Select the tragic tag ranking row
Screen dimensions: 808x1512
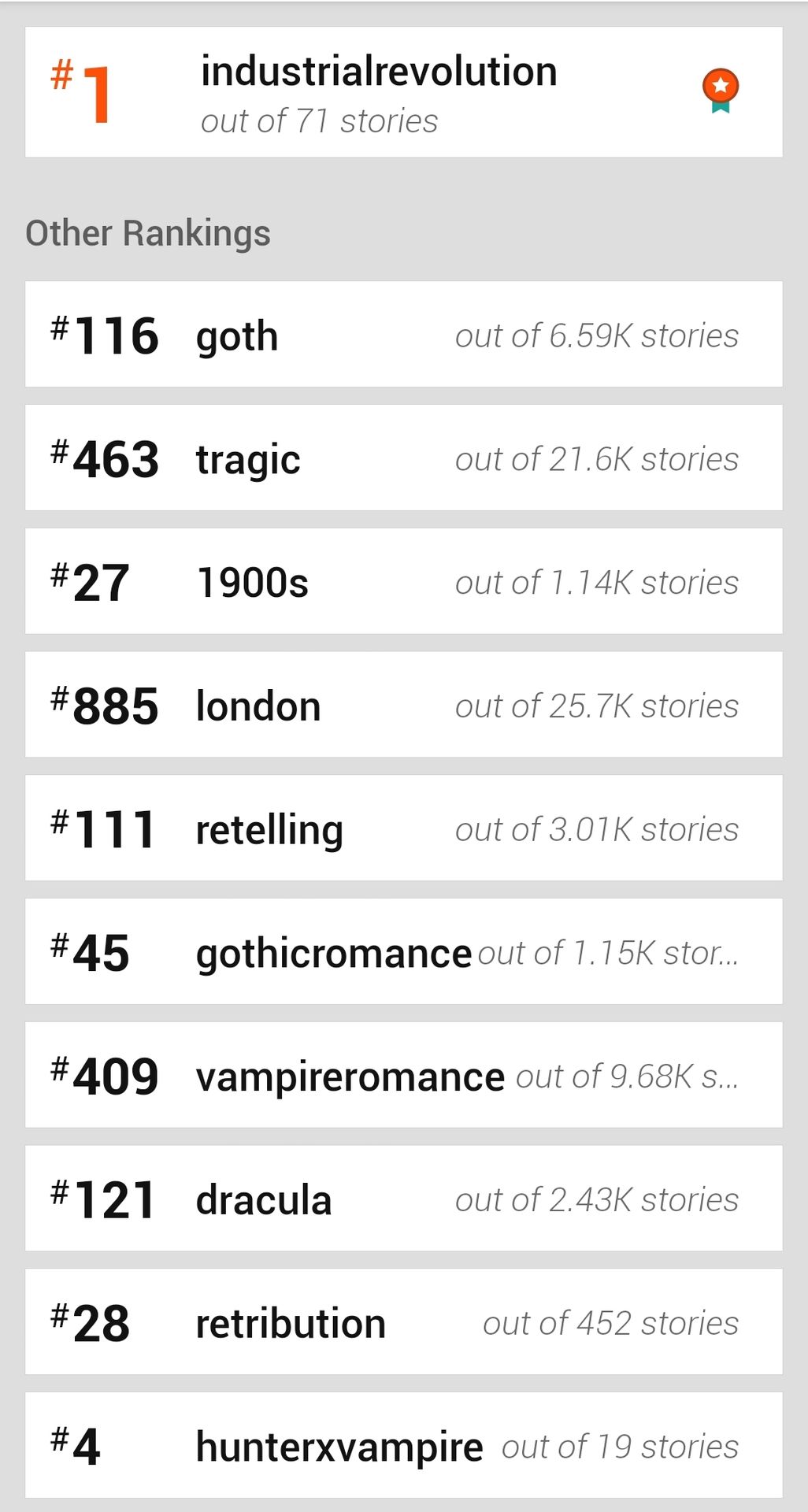(x=404, y=458)
